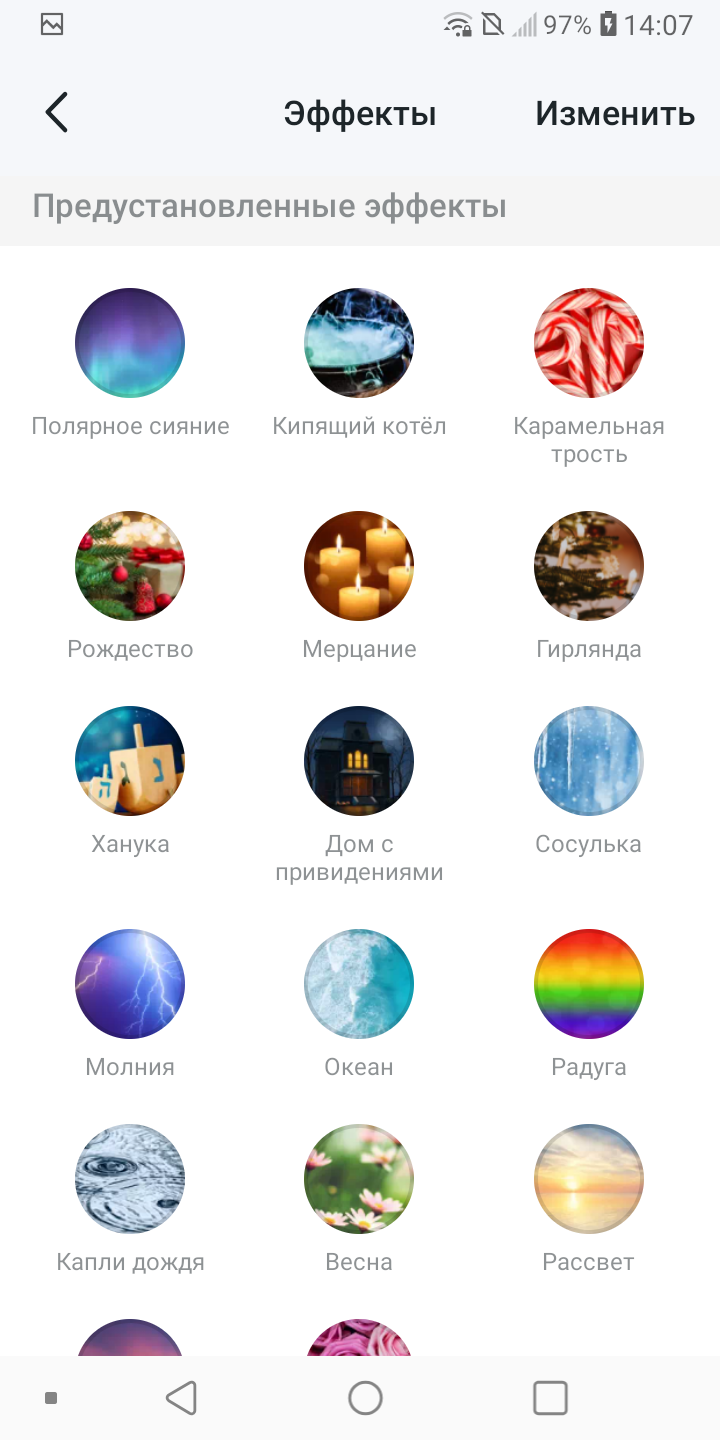Choose the Гирлянда effect
Screen dimensions: 720x1440
(x=589, y=566)
